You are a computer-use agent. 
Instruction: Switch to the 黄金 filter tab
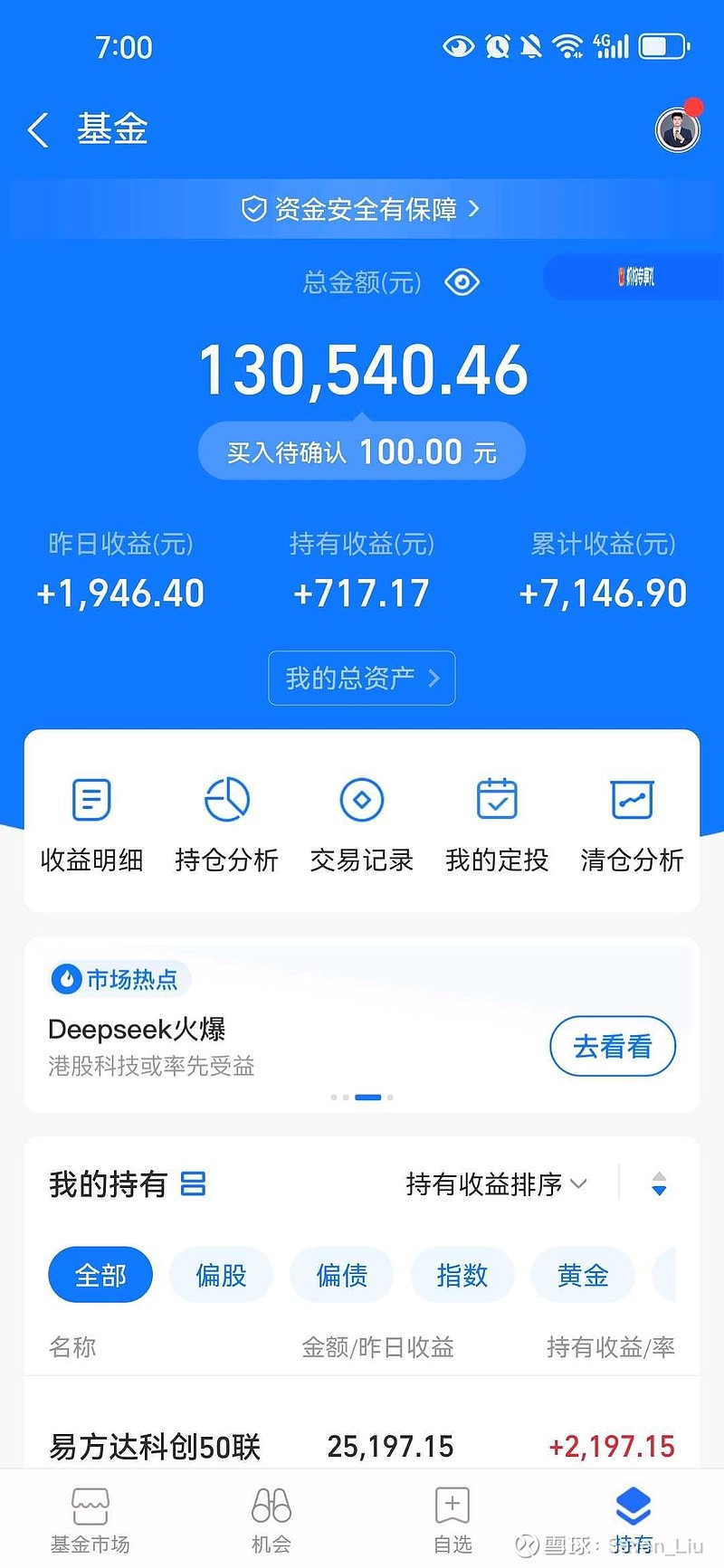coord(583,1274)
